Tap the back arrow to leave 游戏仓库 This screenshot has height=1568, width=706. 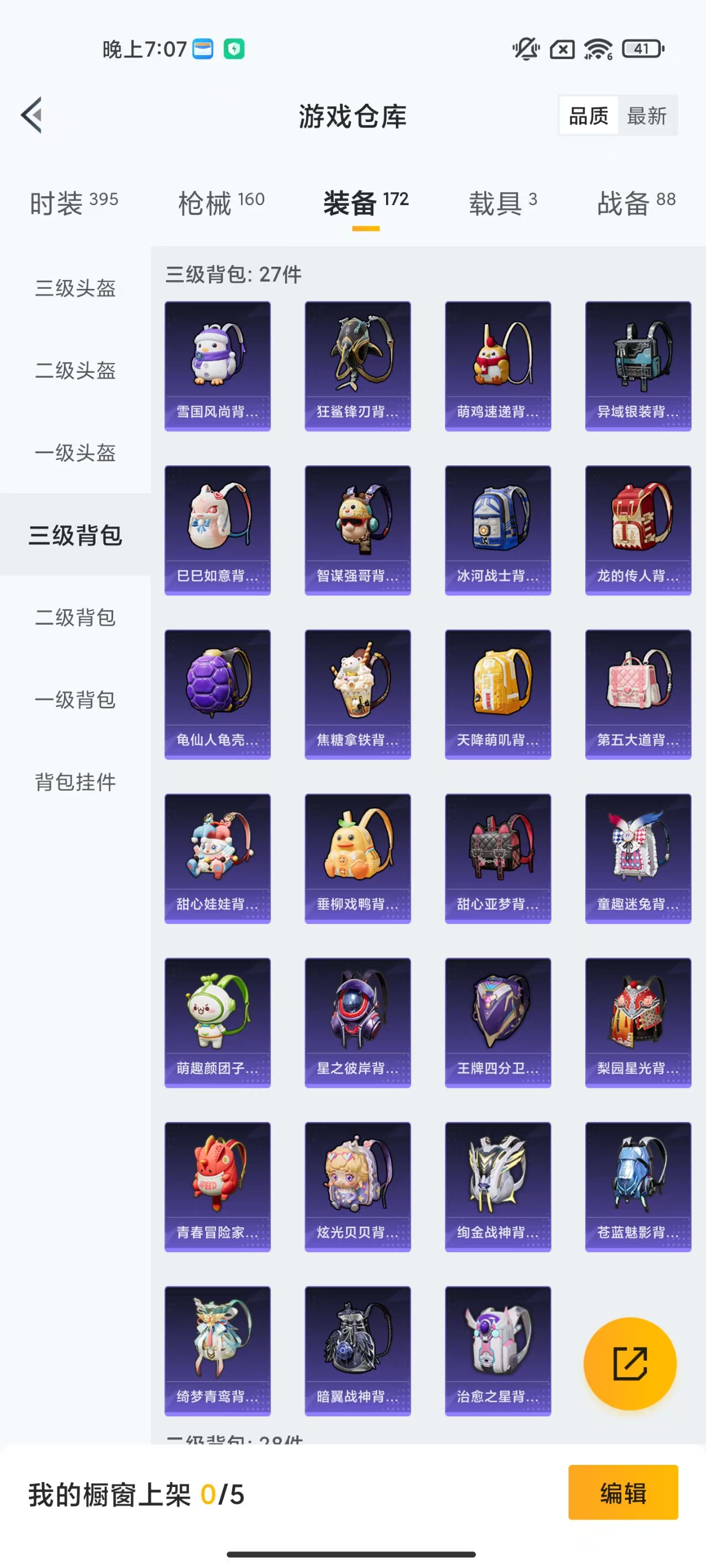[31, 115]
